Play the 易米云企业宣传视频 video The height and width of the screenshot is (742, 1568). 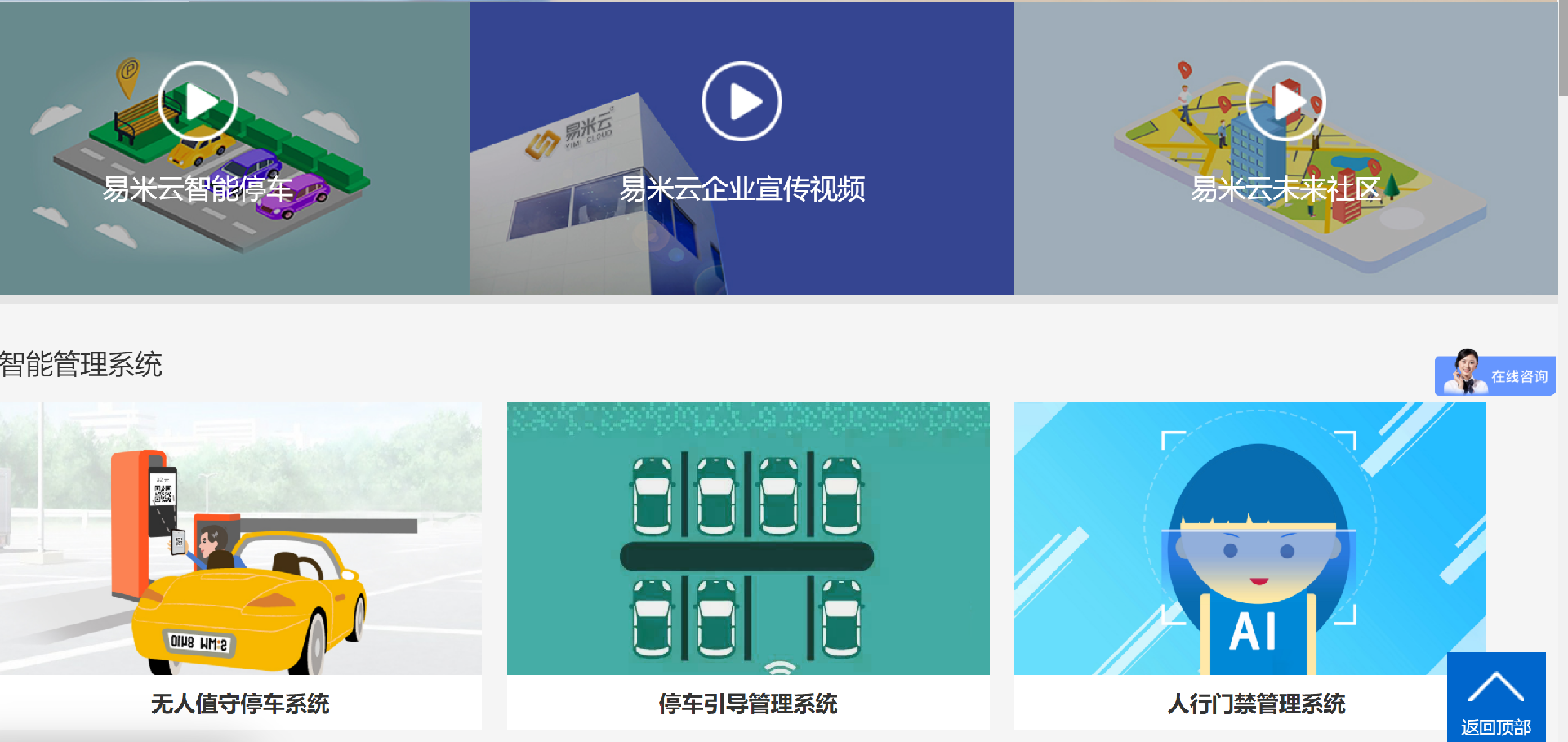point(742,102)
